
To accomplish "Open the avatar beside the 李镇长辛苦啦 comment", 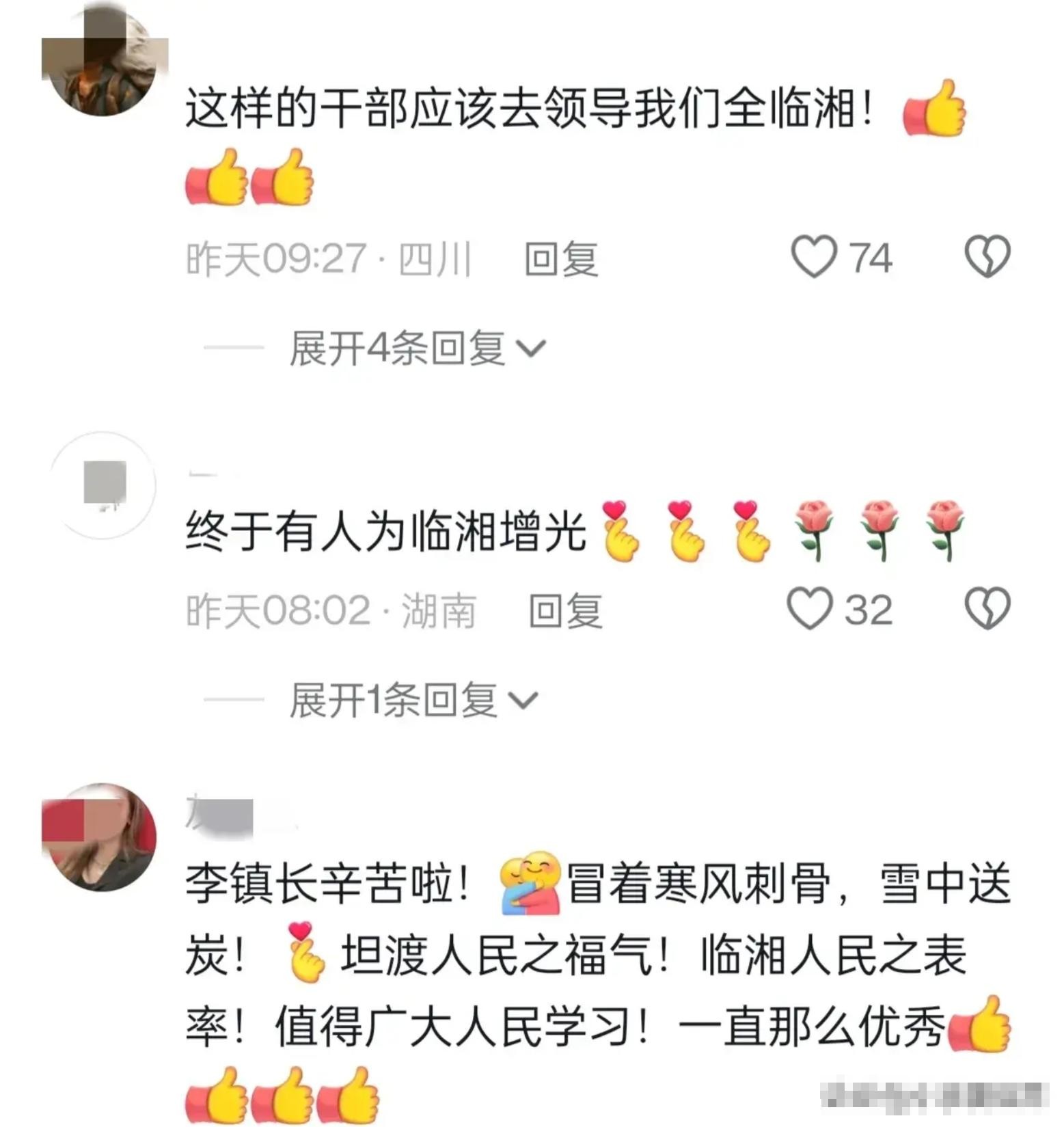I will point(100,837).
